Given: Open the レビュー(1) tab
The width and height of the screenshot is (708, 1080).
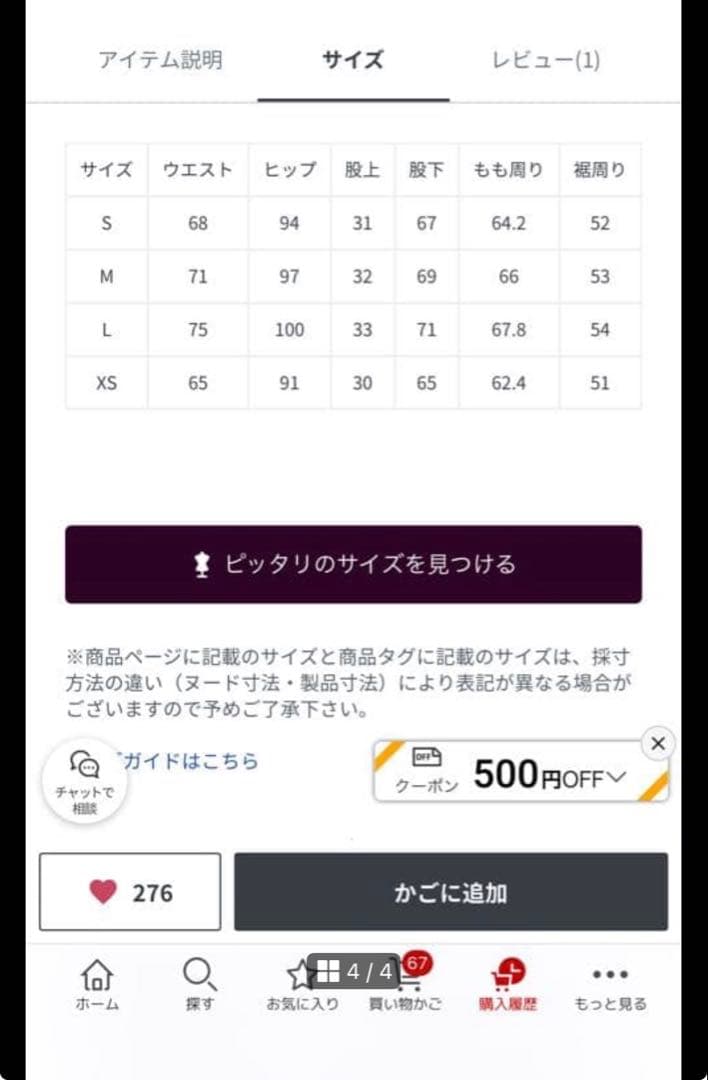Looking at the screenshot, I should [545, 60].
